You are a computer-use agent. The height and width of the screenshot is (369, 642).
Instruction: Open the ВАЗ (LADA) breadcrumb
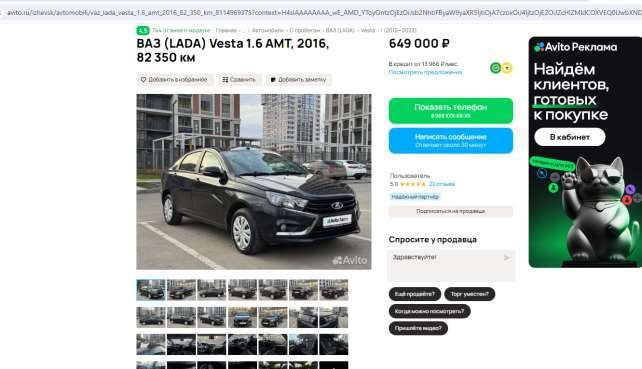point(340,31)
